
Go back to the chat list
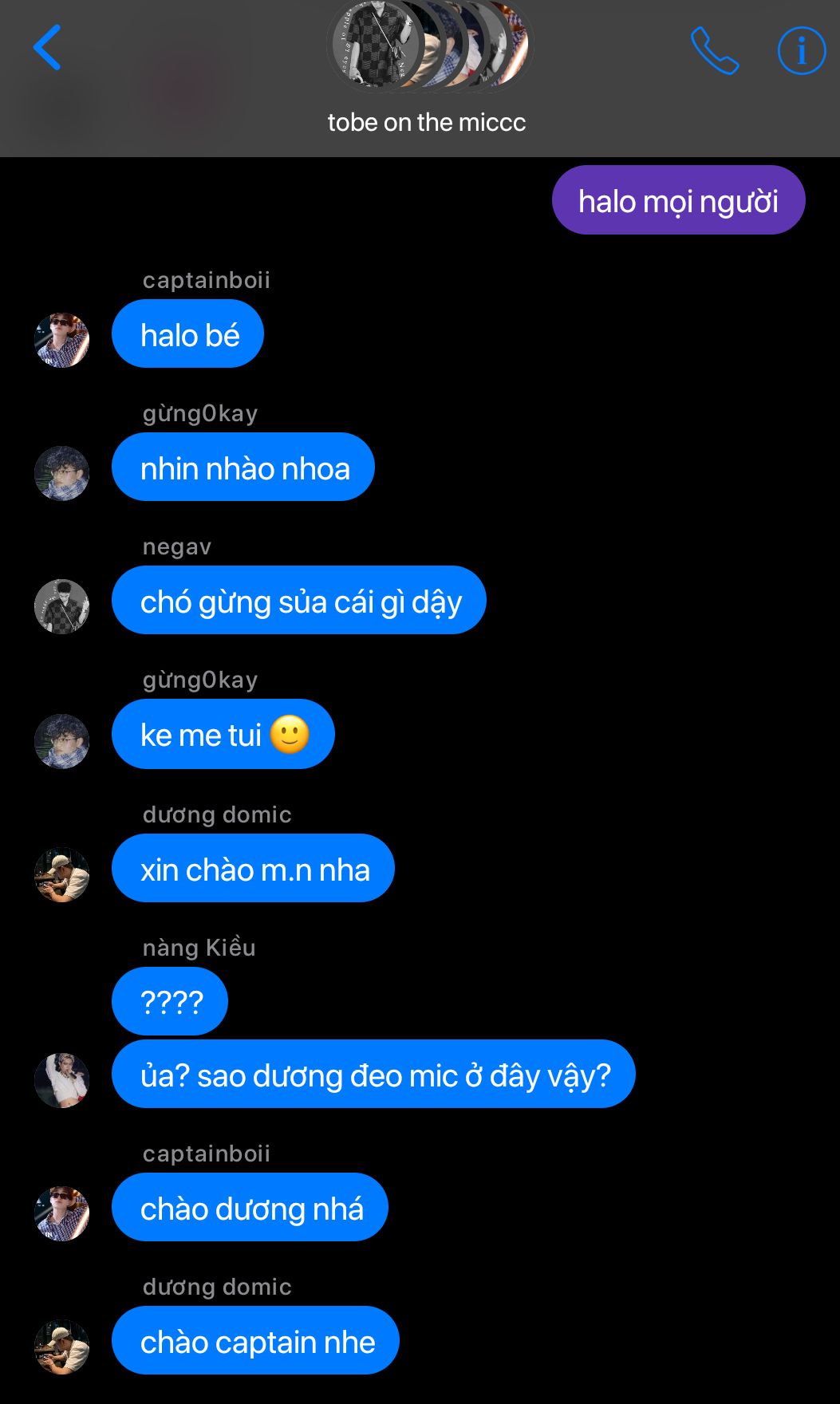[x=47, y=48]
